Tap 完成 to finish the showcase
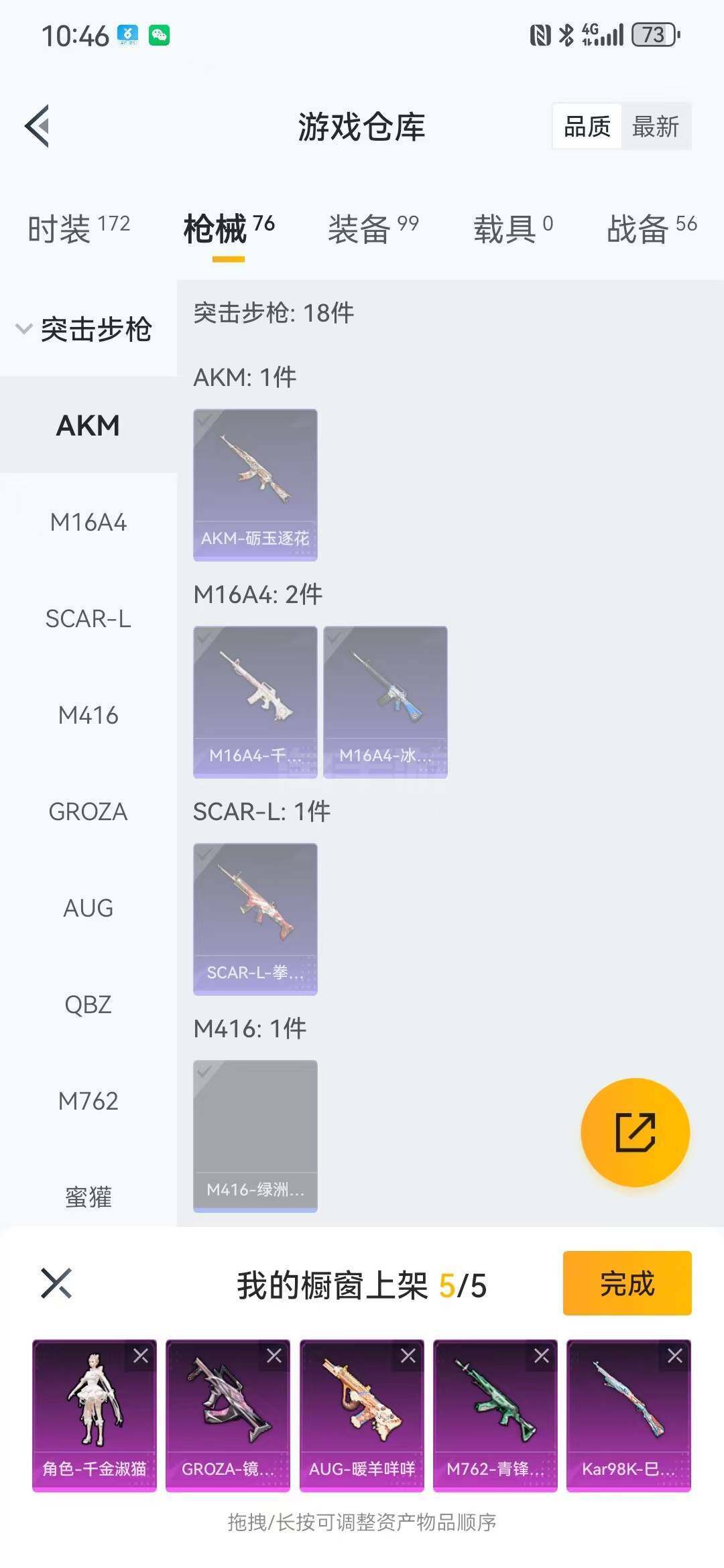Viewport: 724px width, 1568px height. pyautogui.click(x=627, y=1283)
